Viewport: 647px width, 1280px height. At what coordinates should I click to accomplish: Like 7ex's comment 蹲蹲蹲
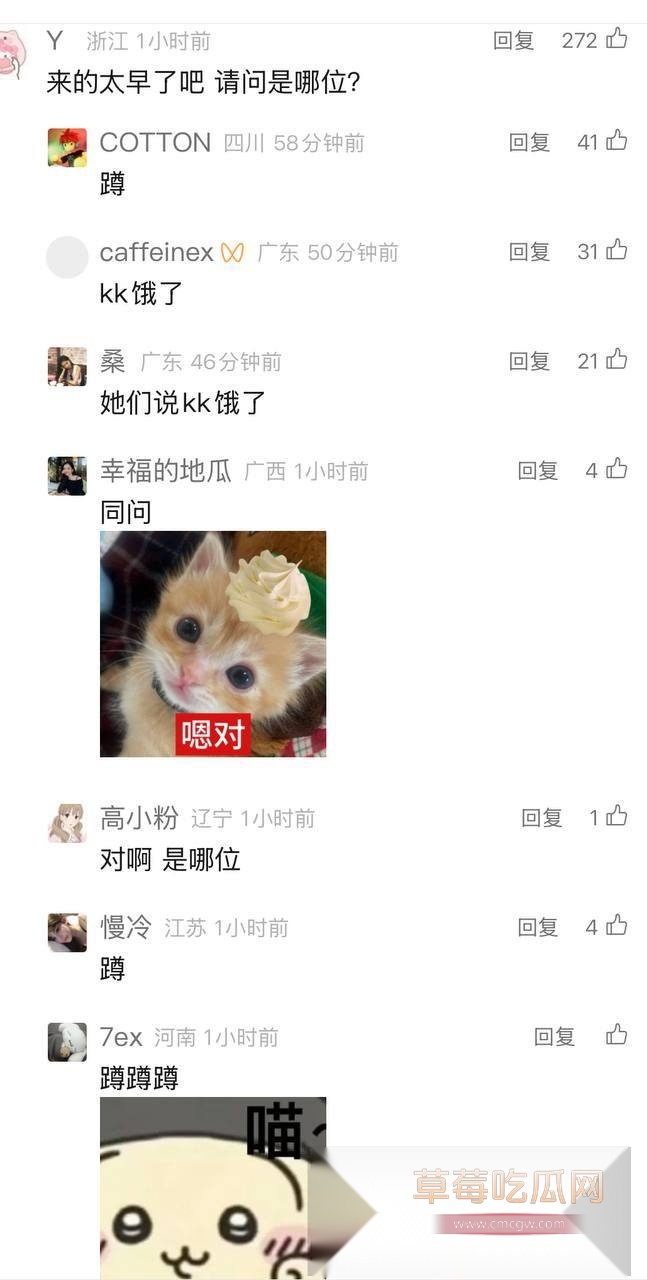click(x=617, y=1034)
